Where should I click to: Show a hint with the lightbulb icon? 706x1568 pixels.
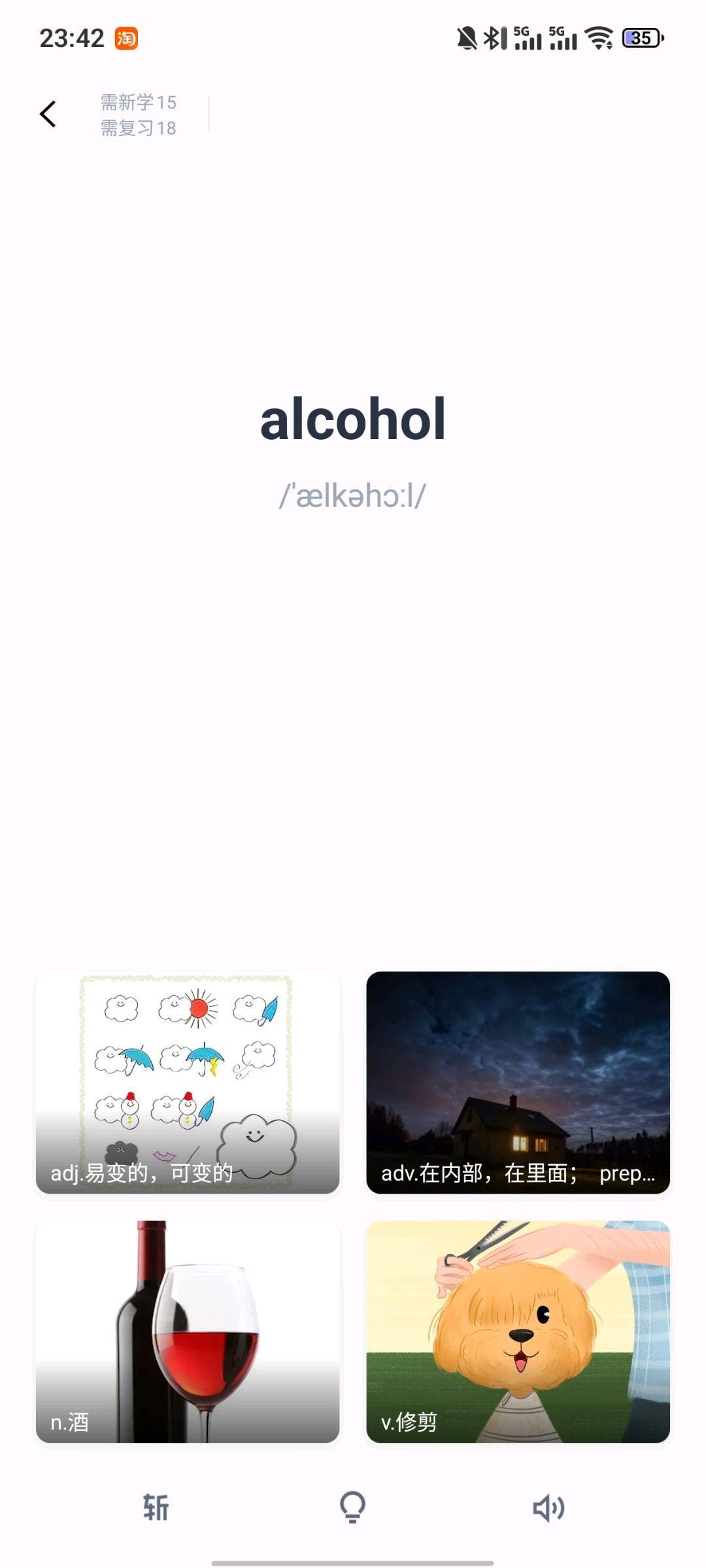352,1507
